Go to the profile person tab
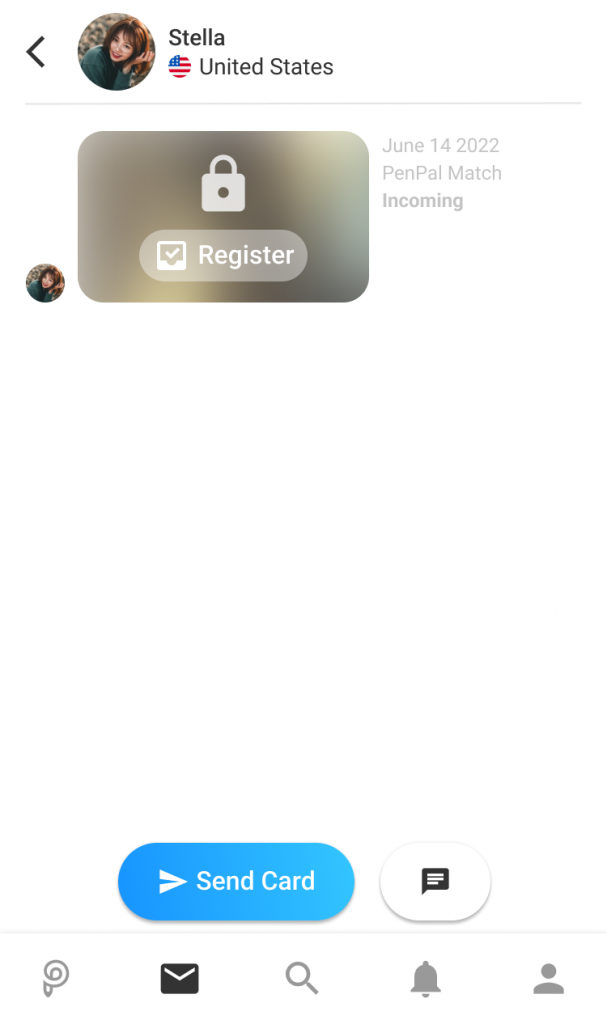The image size is (607, 1024). coord(549,978)
